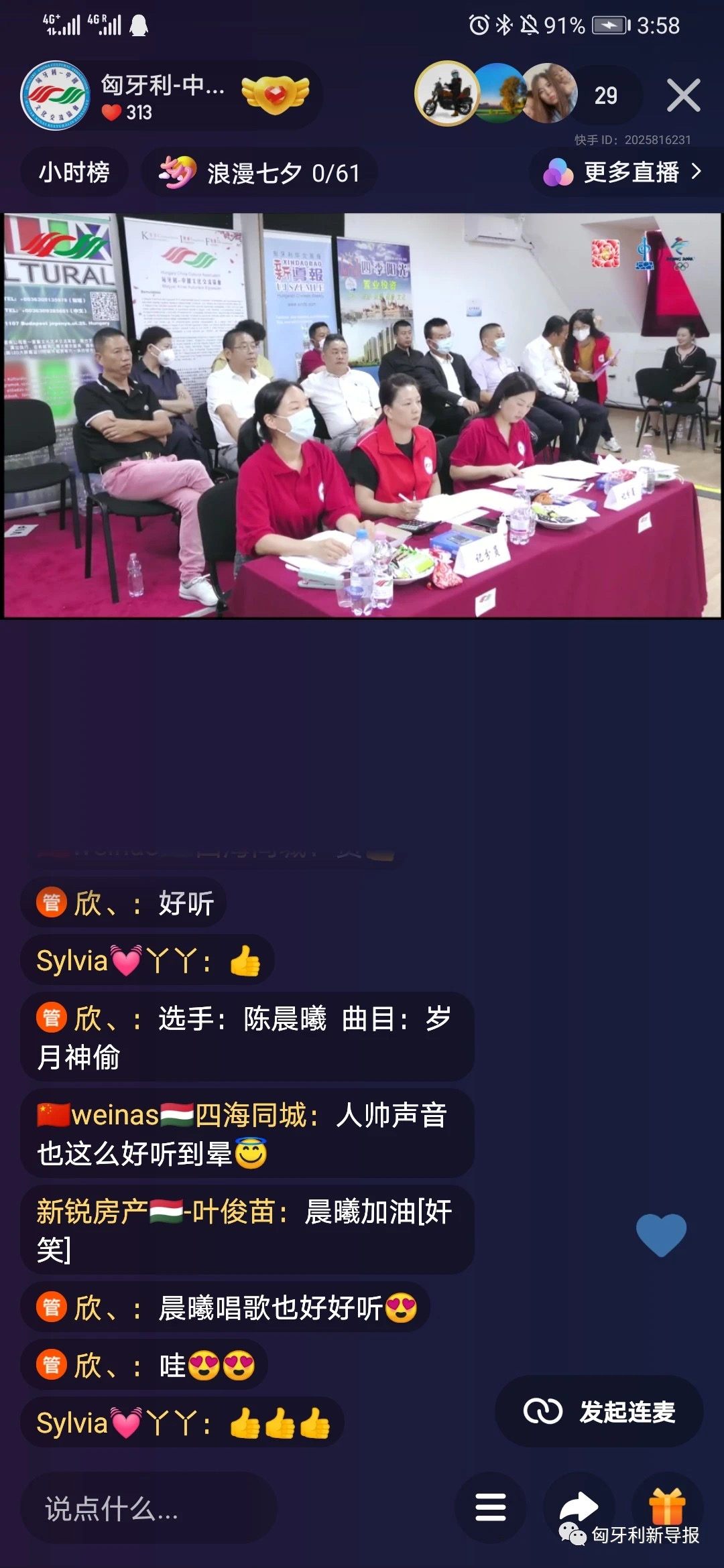This screenshot has width=724, height=1568.
Task: Tap 欣、comment 晨曦唱歌也好好听
Action: [225, 1307]
